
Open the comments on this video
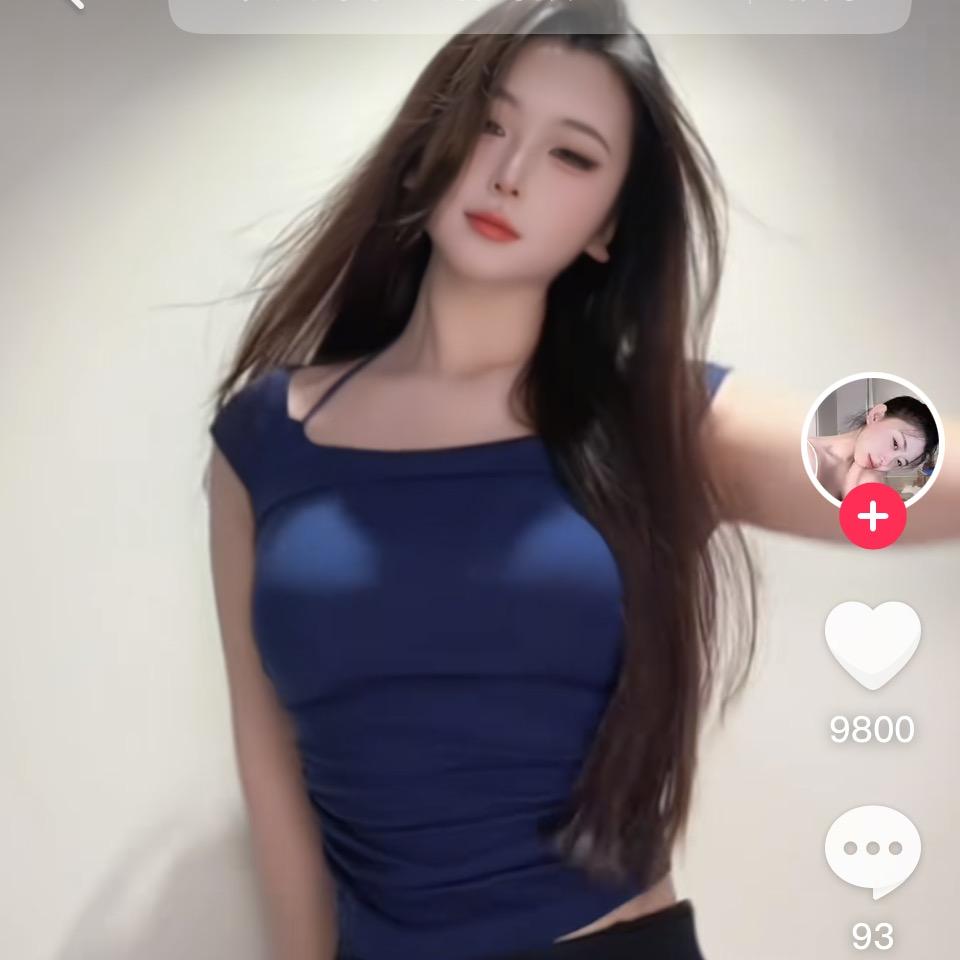(x=872, y=851)
